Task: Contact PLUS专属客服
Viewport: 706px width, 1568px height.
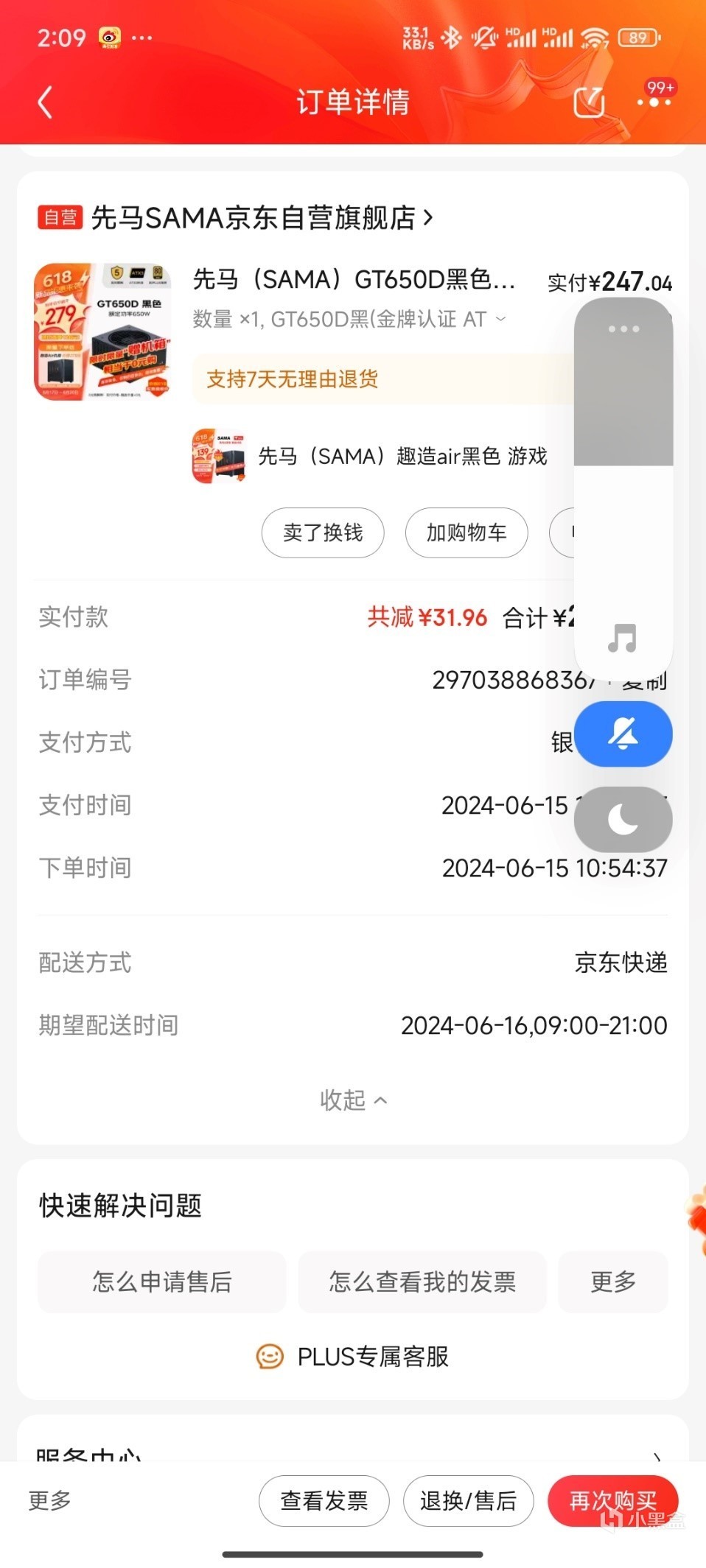Action: [353, 1356]
